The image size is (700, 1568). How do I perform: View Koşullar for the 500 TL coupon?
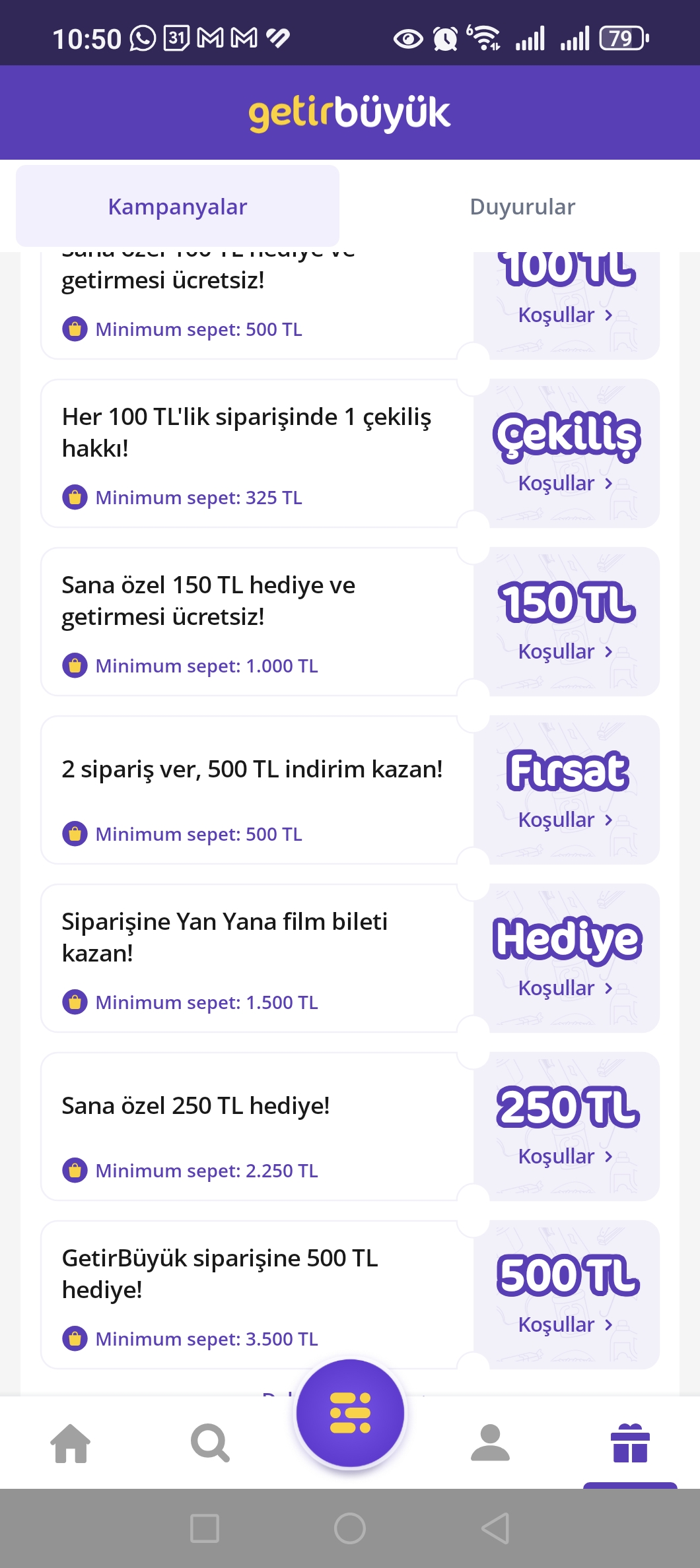pyautogui.click(x=565, y=1324)
